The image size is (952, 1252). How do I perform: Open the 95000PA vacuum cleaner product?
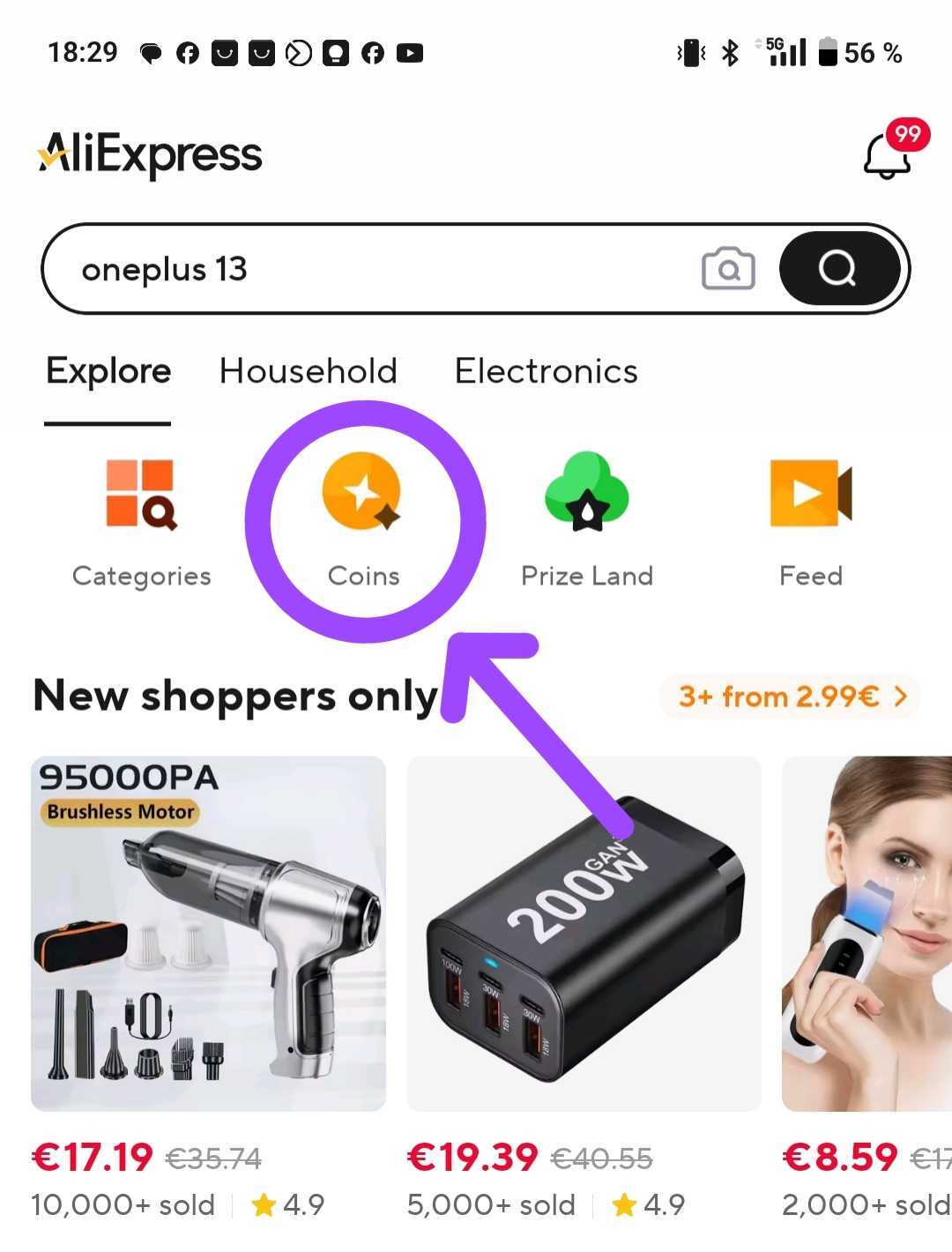point(208,934)
